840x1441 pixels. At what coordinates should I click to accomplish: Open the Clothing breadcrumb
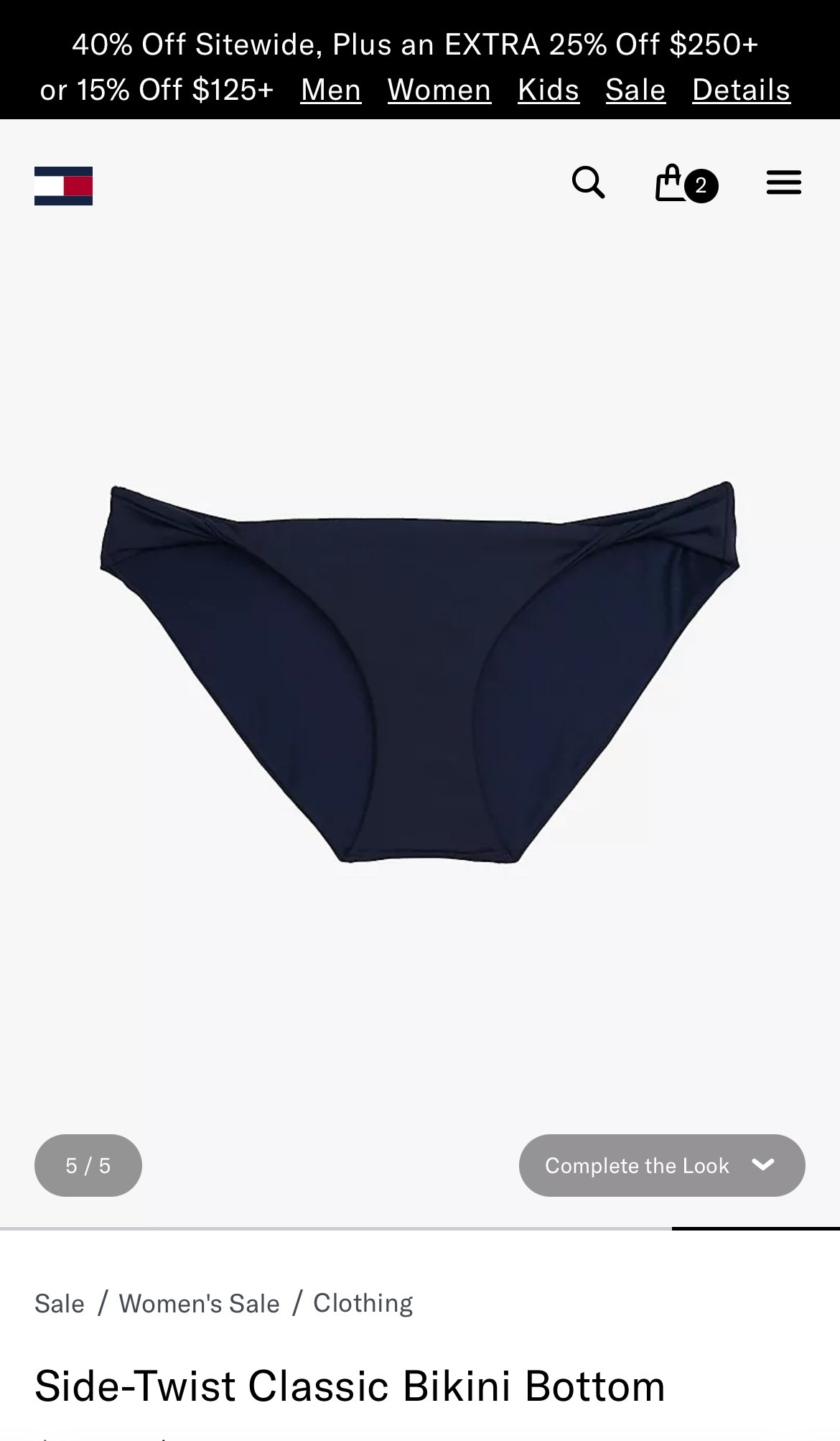[363, 1303]
